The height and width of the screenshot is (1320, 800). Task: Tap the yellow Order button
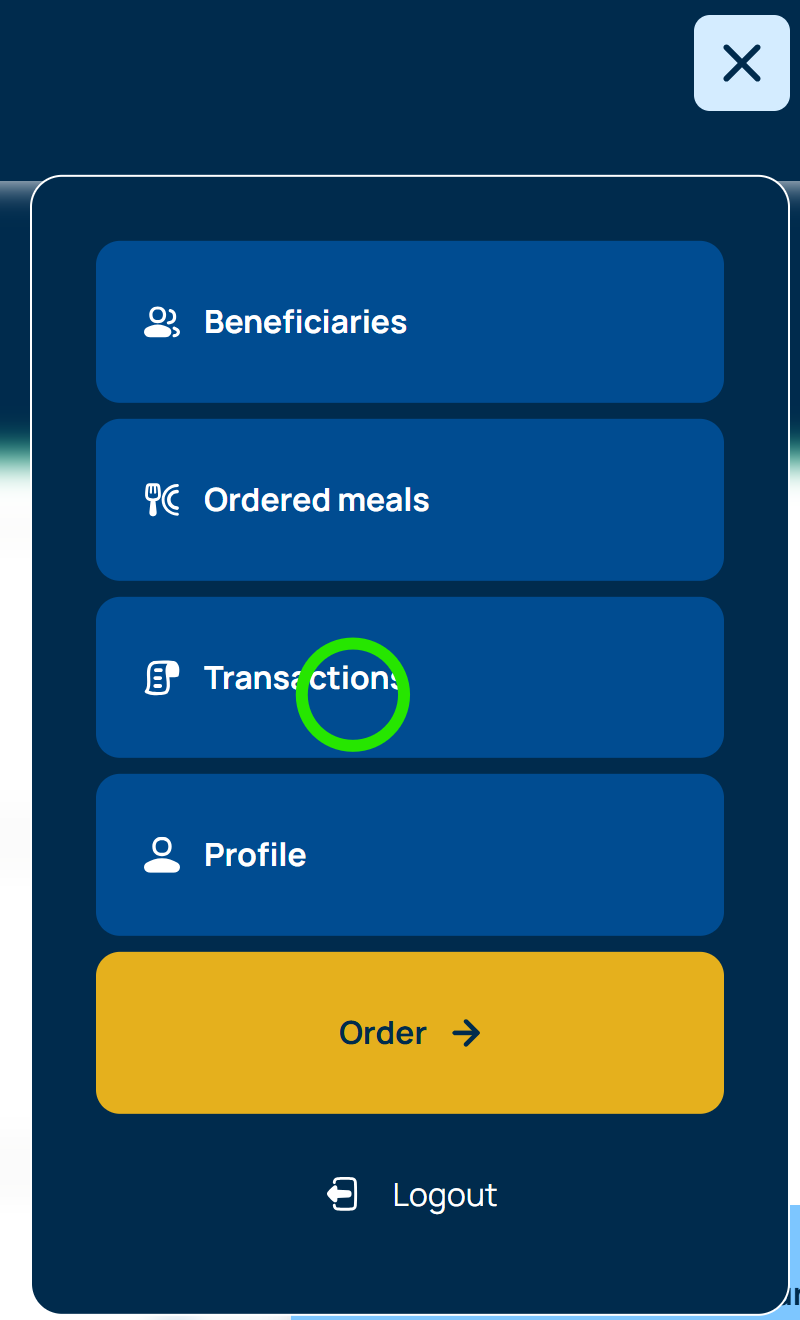pyautogui.click(x=409, y=1032)
